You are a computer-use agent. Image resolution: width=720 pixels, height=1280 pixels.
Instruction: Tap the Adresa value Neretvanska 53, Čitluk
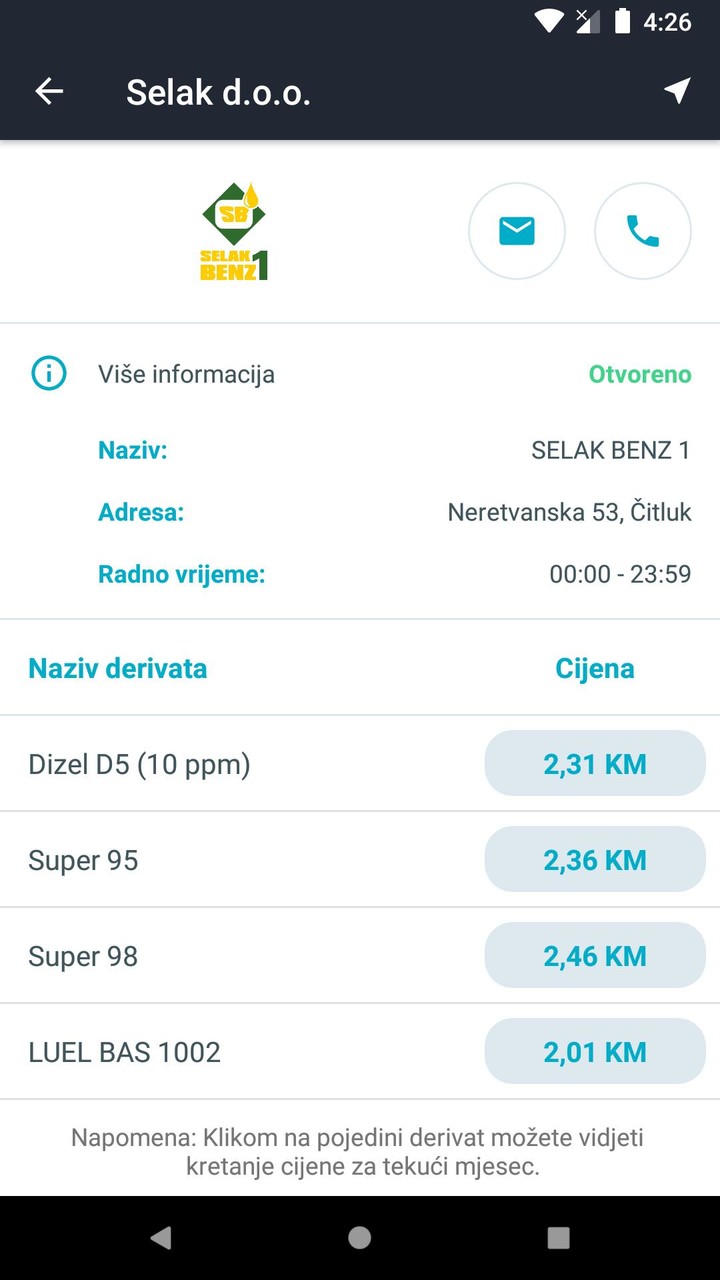568,511
